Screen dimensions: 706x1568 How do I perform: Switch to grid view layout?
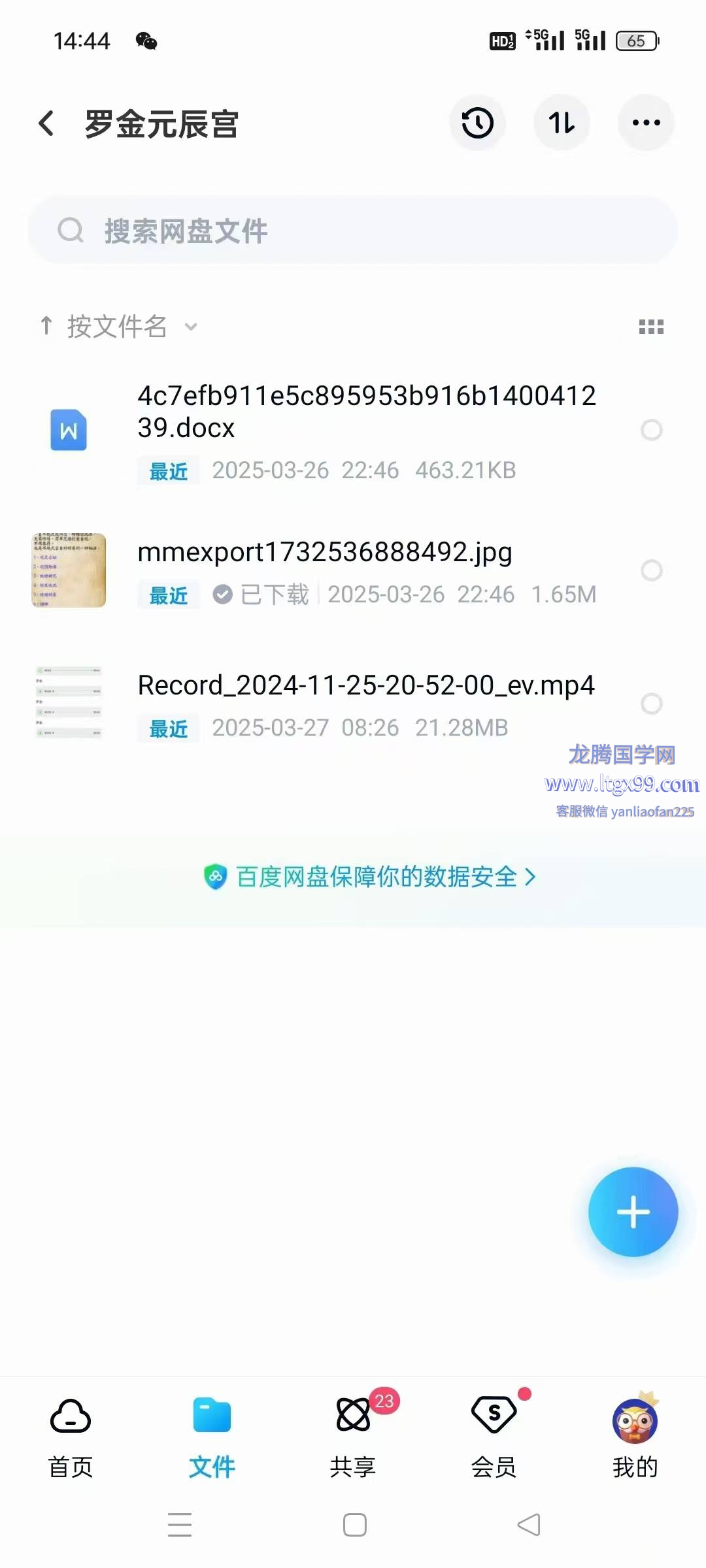pos(651,327)
